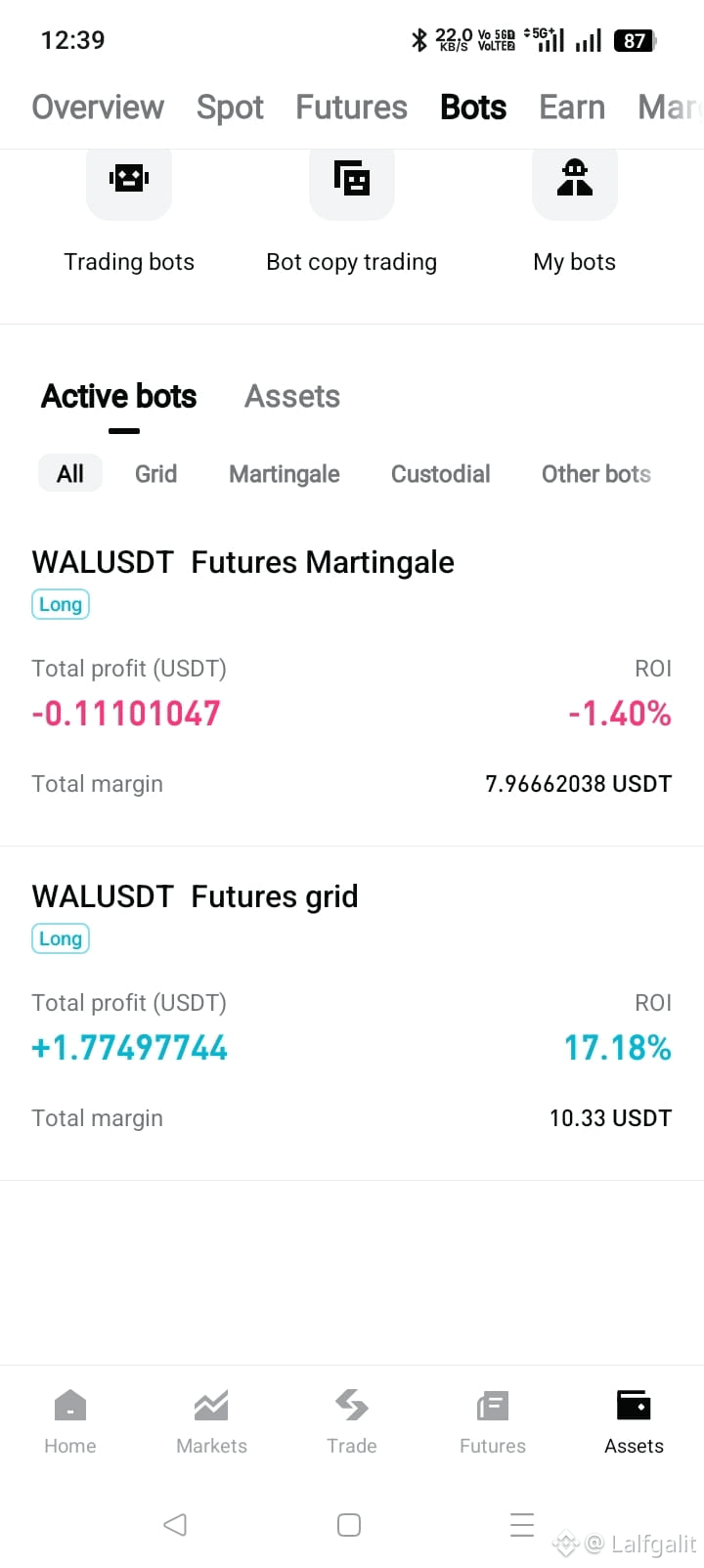Show Other bots filter

(596, 474)
